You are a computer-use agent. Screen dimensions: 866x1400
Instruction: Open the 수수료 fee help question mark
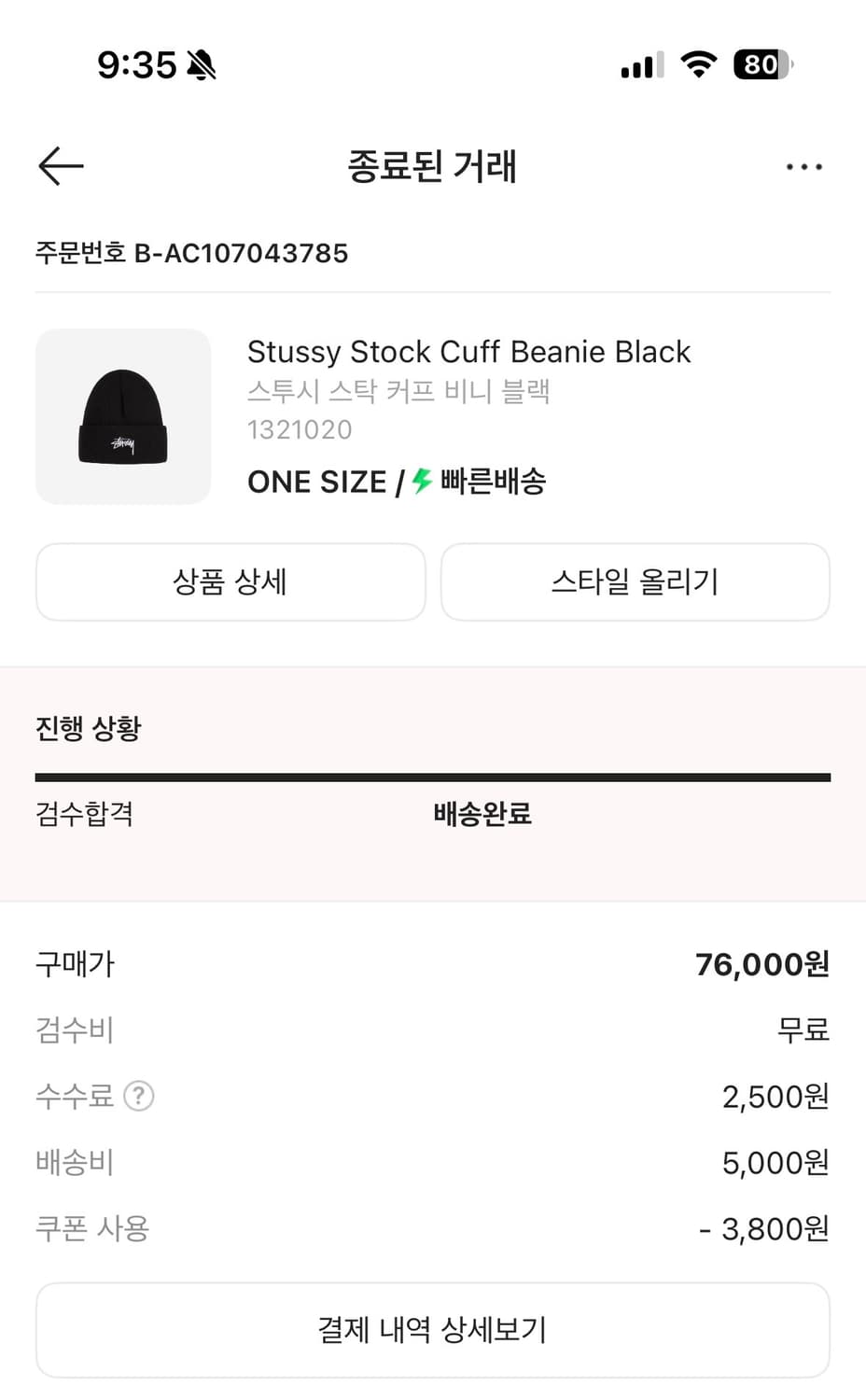[138, 1096]
